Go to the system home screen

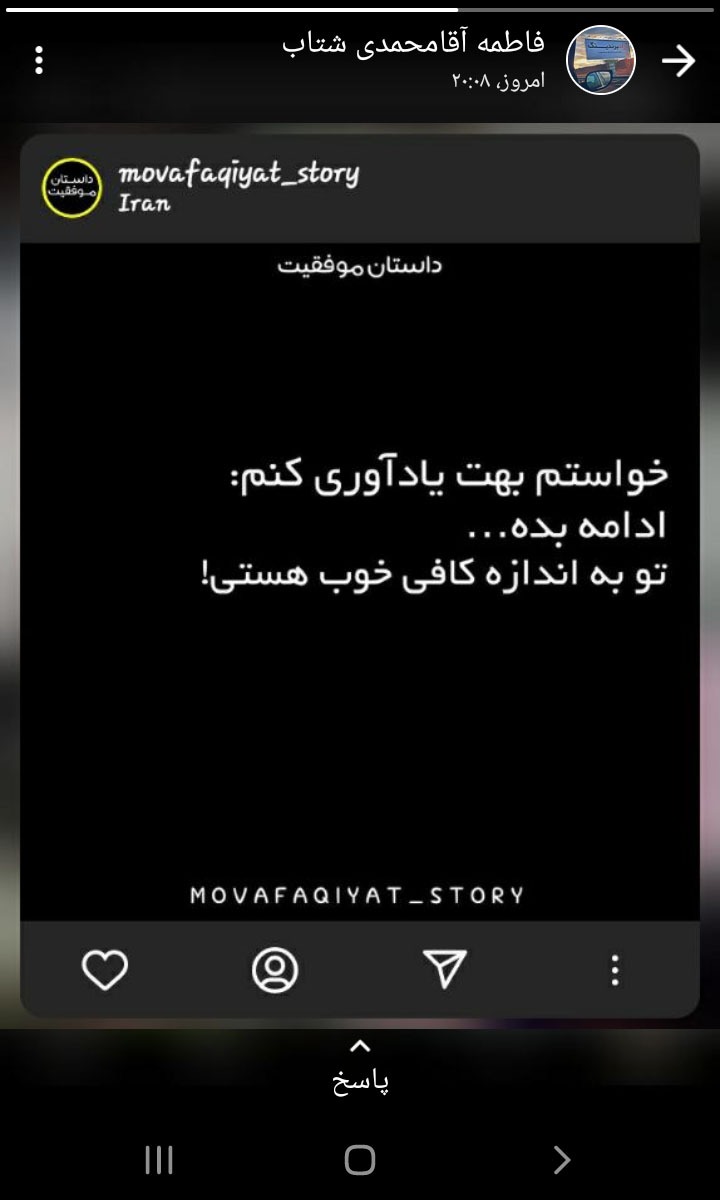click(x=360, y=1160)
